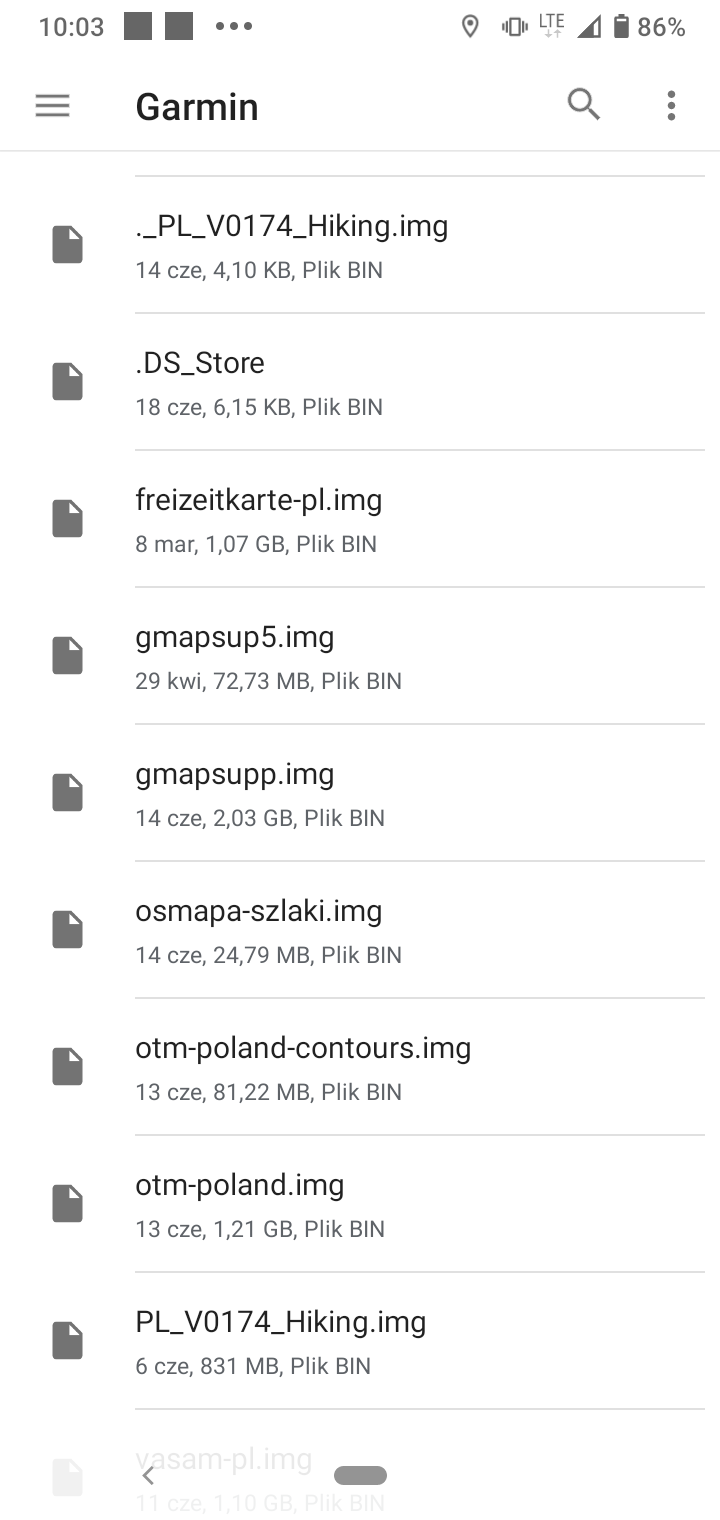The image size is (720, 1520).
Task: Go back with system back arrow
Action: 148,1475
